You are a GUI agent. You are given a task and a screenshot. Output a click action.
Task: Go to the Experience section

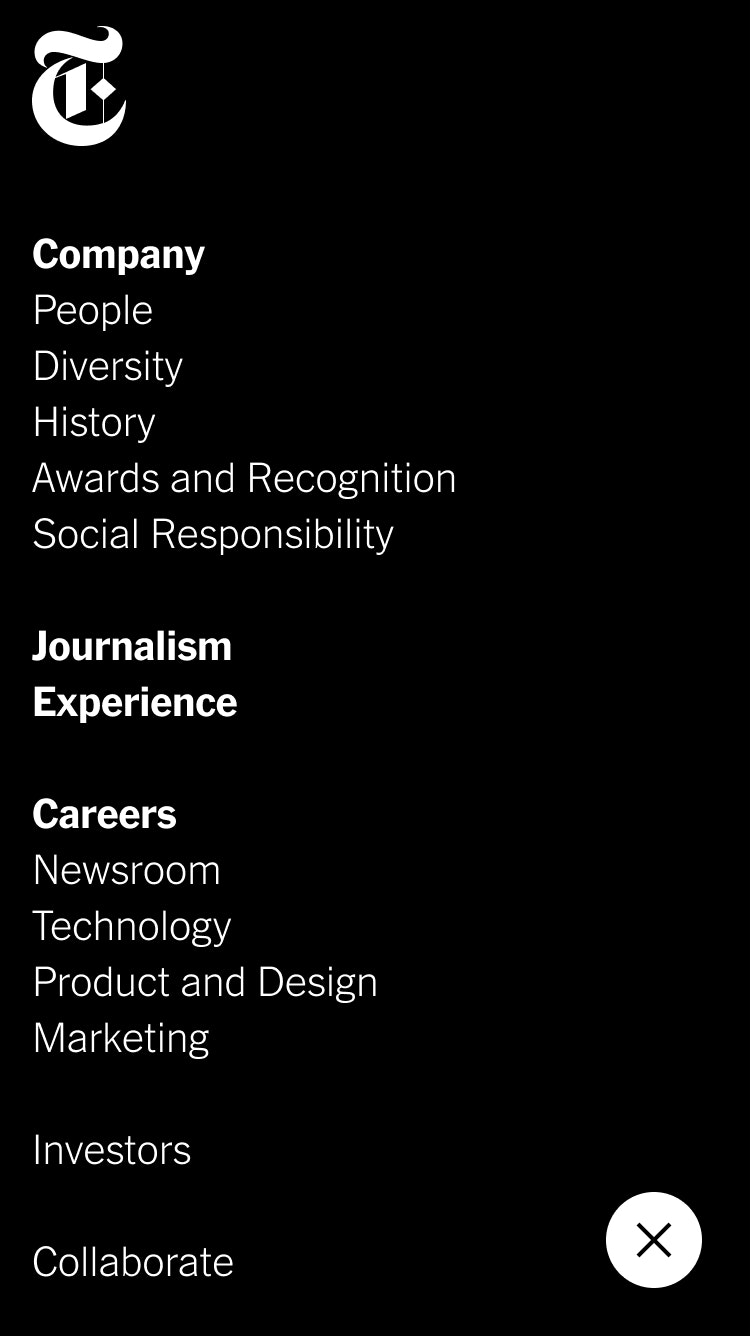pos(135,703)
